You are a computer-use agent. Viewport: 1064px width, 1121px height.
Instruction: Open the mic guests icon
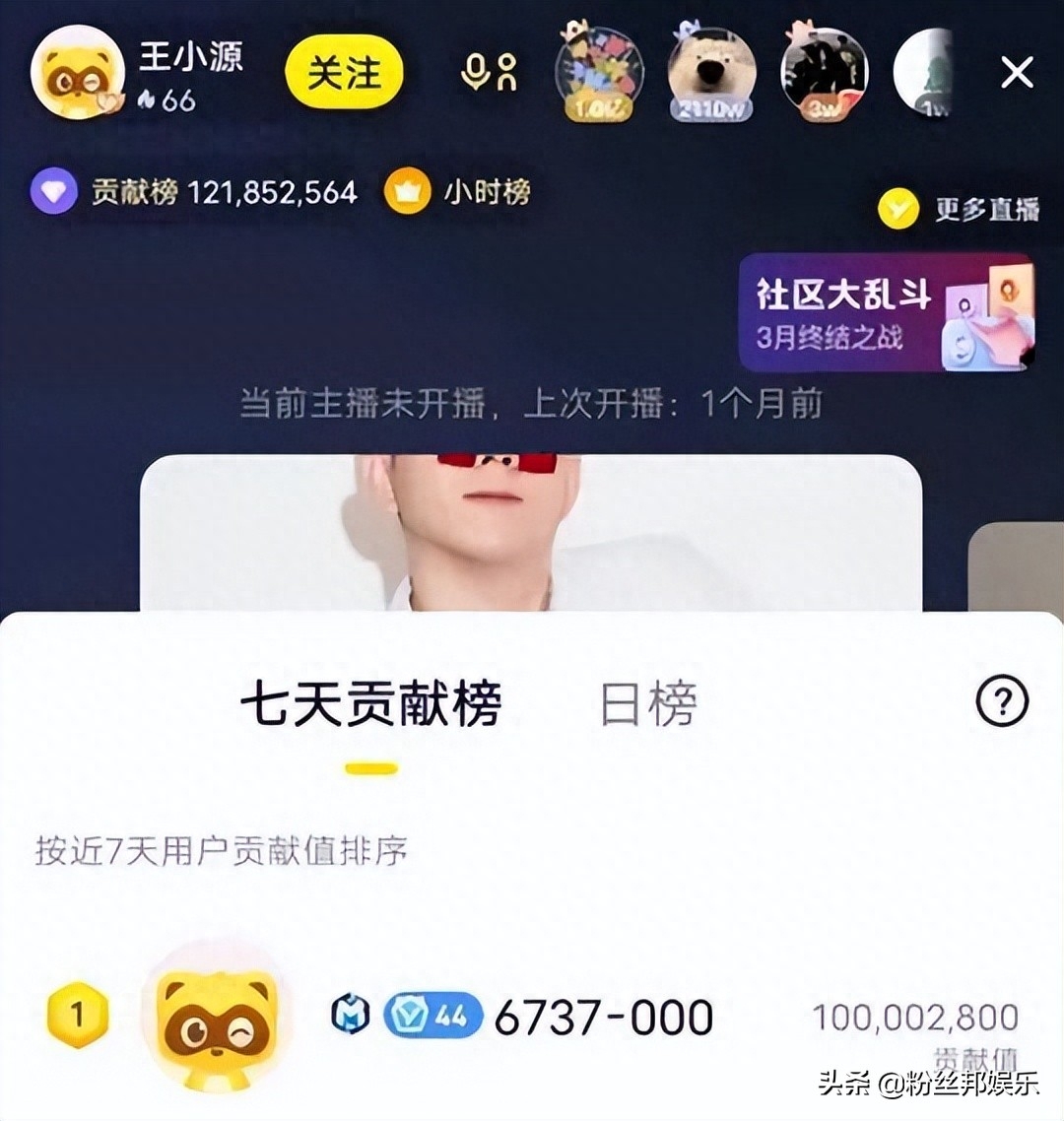[490, 73]
